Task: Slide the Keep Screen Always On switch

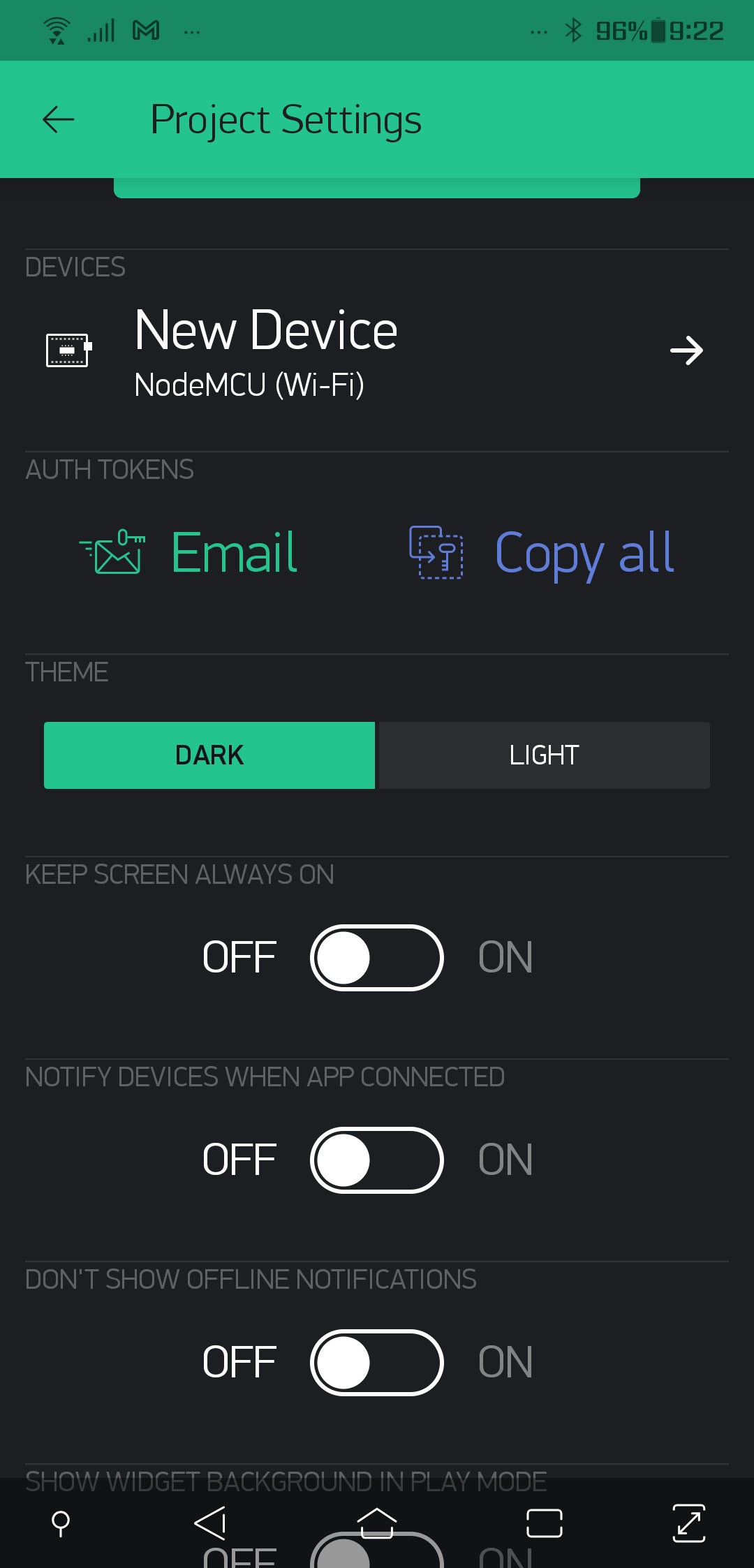Action: pos(376,958)
